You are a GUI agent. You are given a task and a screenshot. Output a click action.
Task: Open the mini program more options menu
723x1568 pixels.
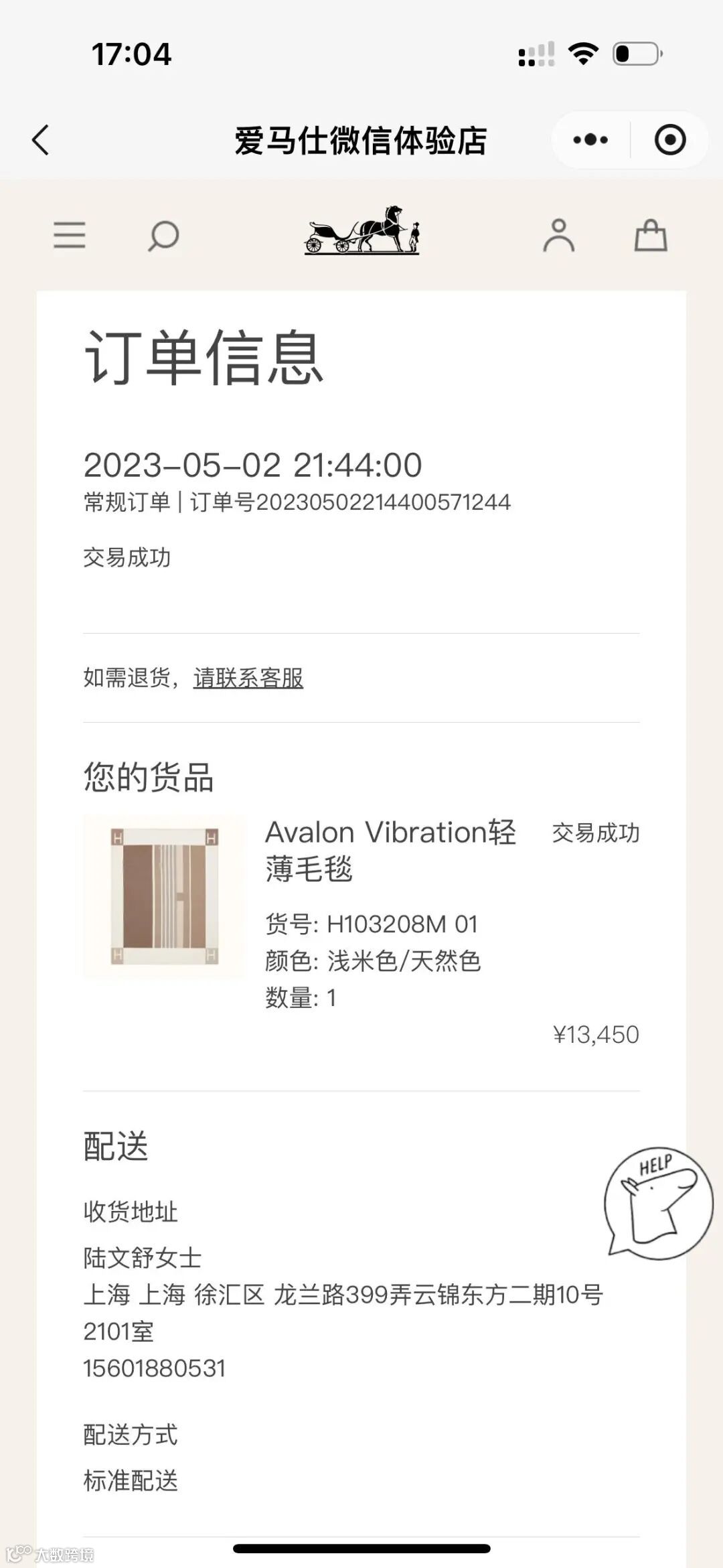pos(590,140)
